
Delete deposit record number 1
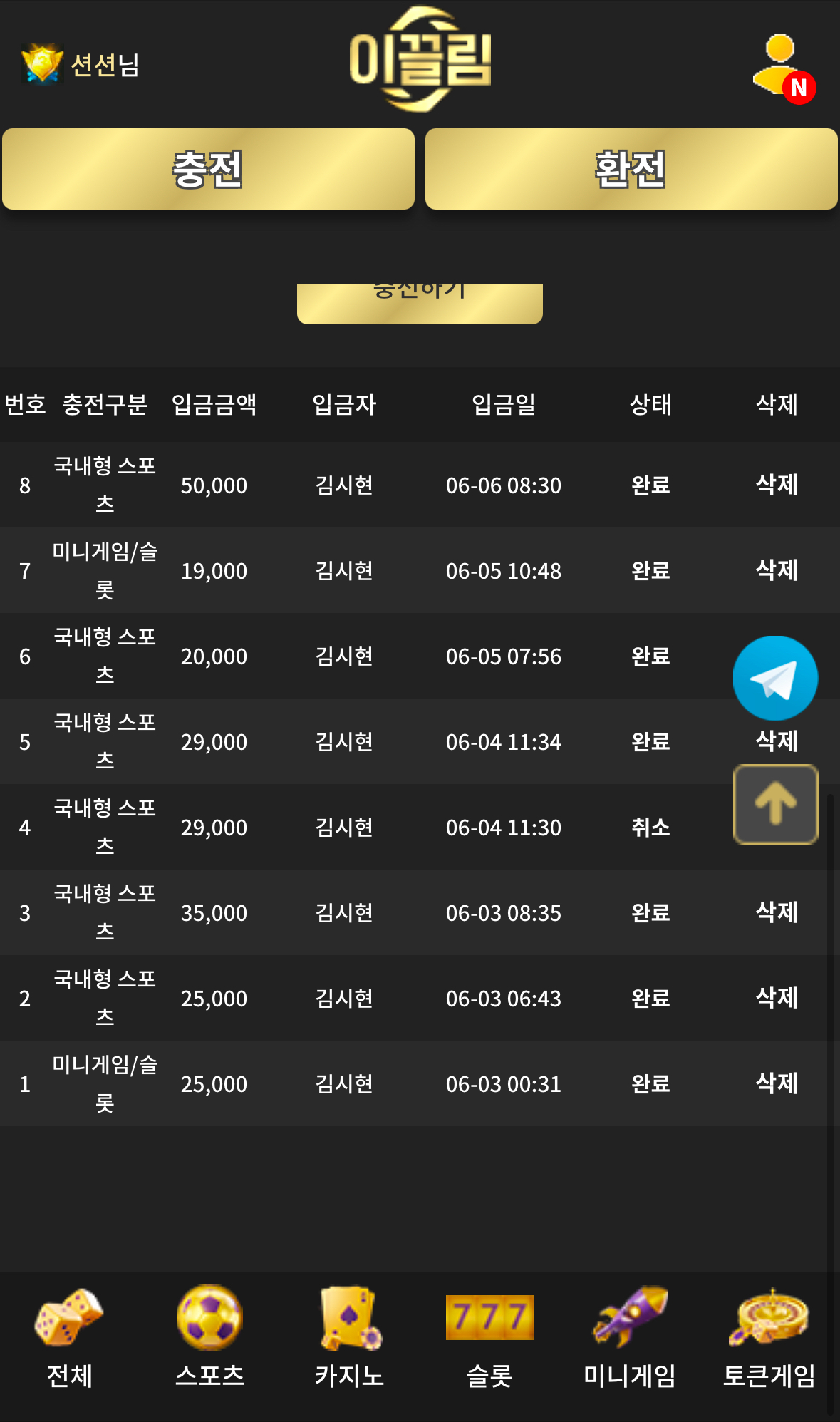pos(777,1083)
